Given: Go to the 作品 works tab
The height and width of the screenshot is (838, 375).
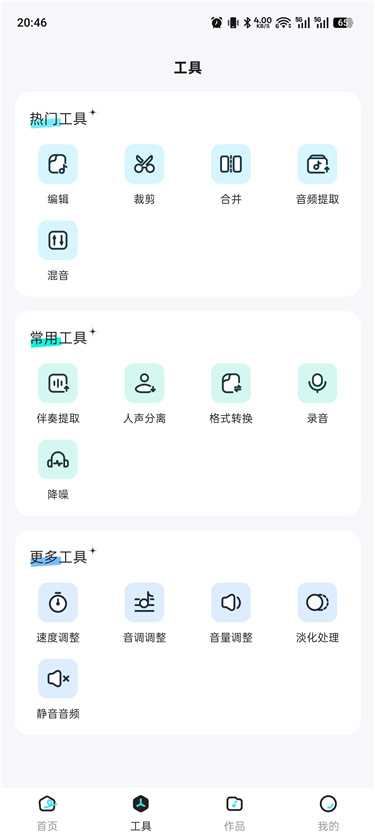Looking at the screenshot, I should 234,813.
